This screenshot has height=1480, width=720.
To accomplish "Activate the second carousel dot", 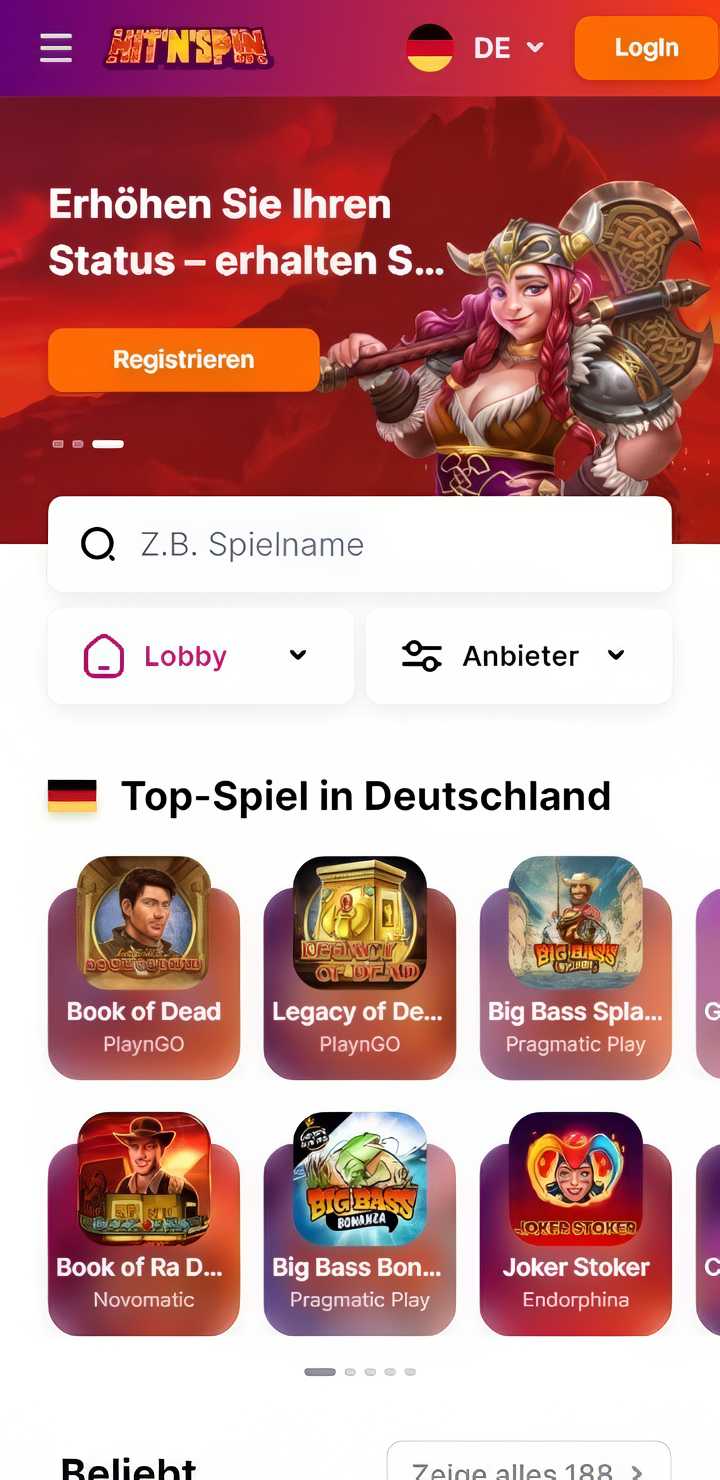I will click(x=79, y=443).
